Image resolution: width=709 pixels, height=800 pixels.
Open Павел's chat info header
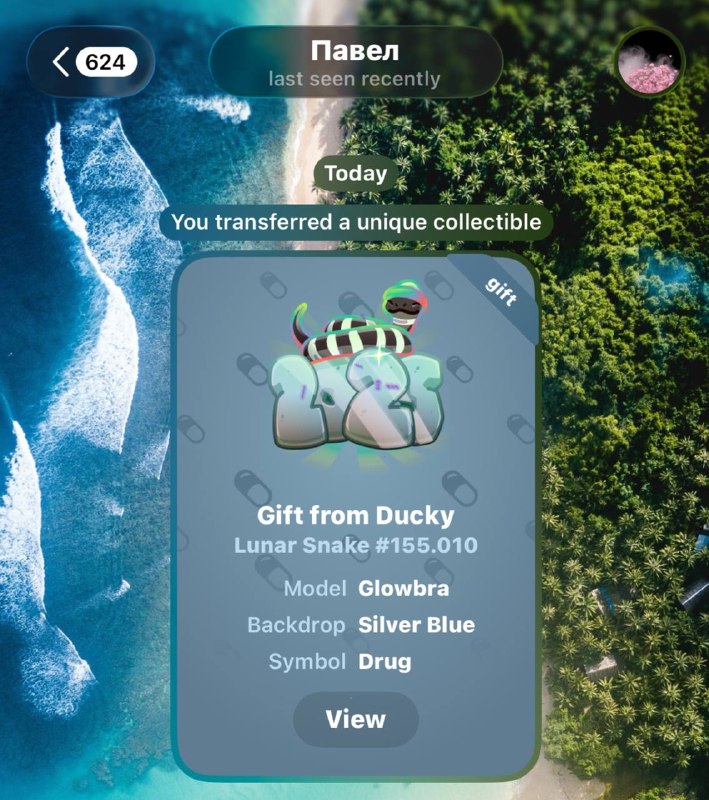click(356, 63)
